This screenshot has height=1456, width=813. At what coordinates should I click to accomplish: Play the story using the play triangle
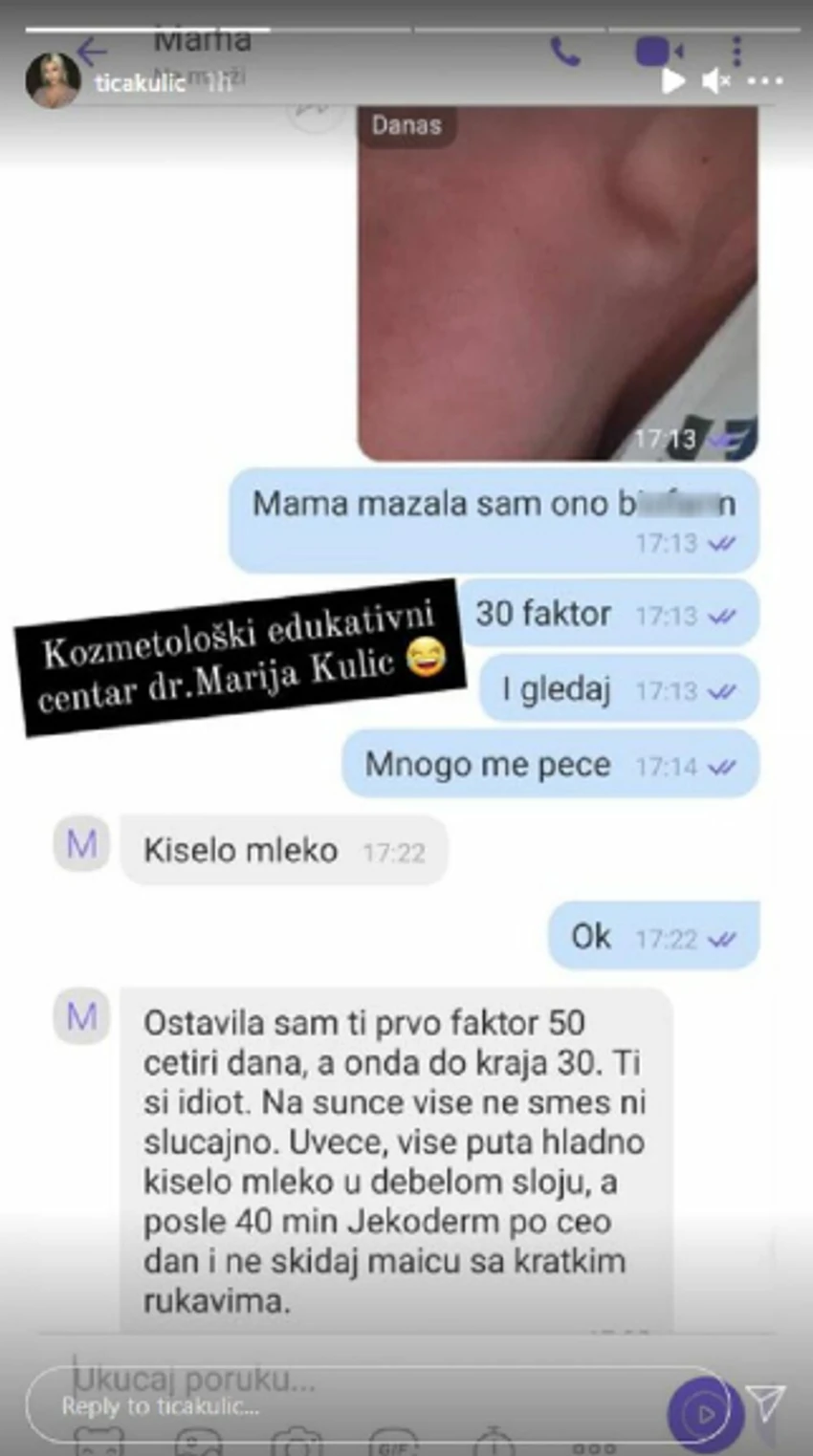[x=672, y=81]
